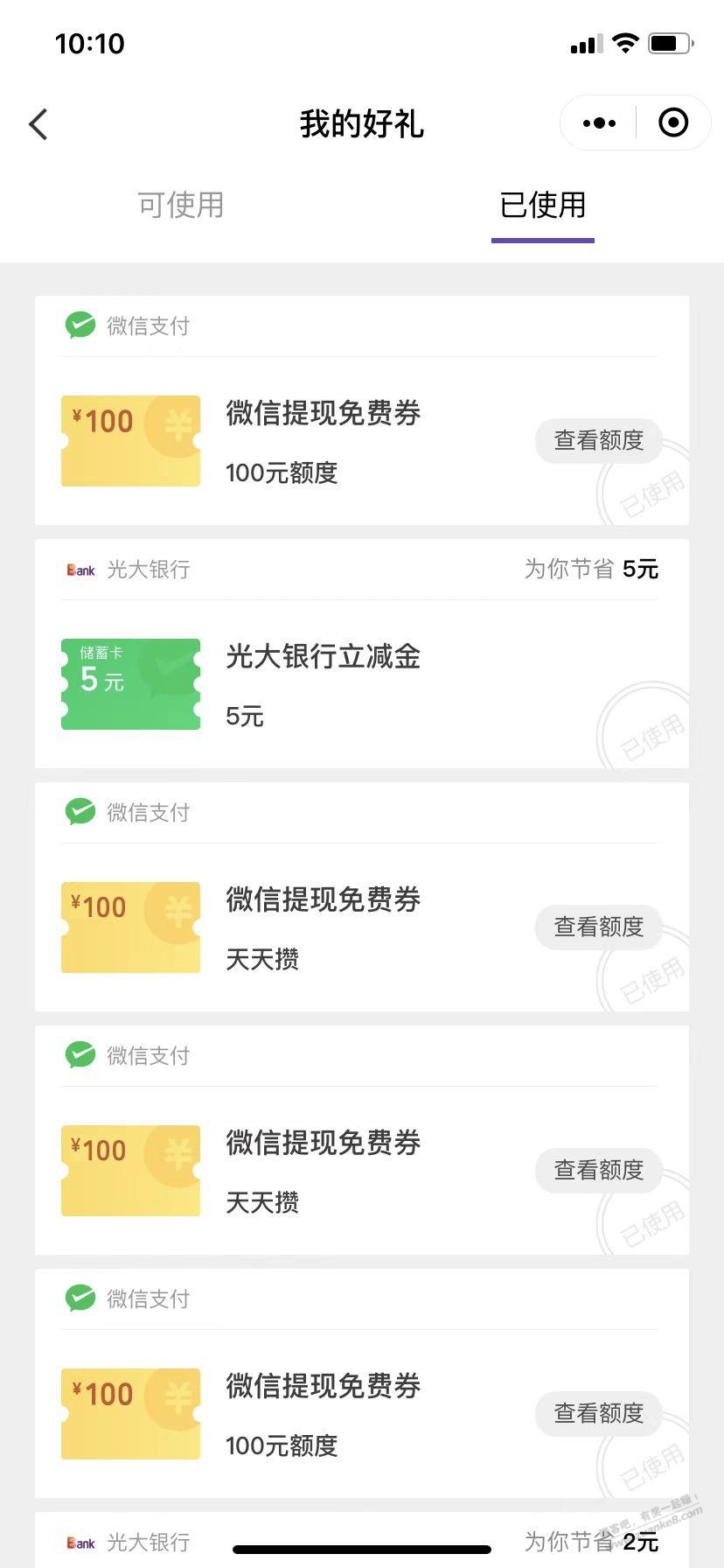Click the WeChat Pay logo on first coupon

pyautogui.click(x=80, y=325)
